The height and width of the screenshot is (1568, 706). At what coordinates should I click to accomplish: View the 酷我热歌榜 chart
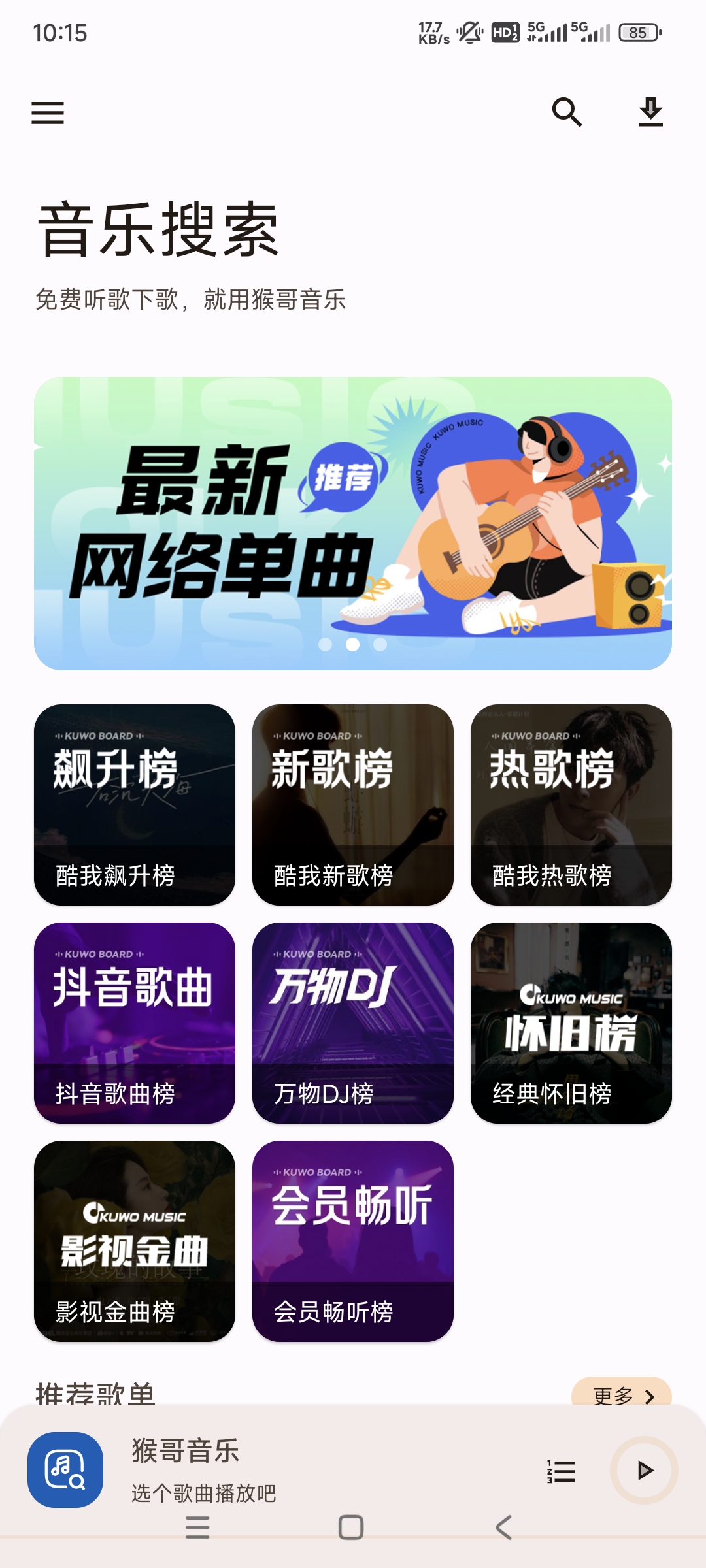pos(571,804)
